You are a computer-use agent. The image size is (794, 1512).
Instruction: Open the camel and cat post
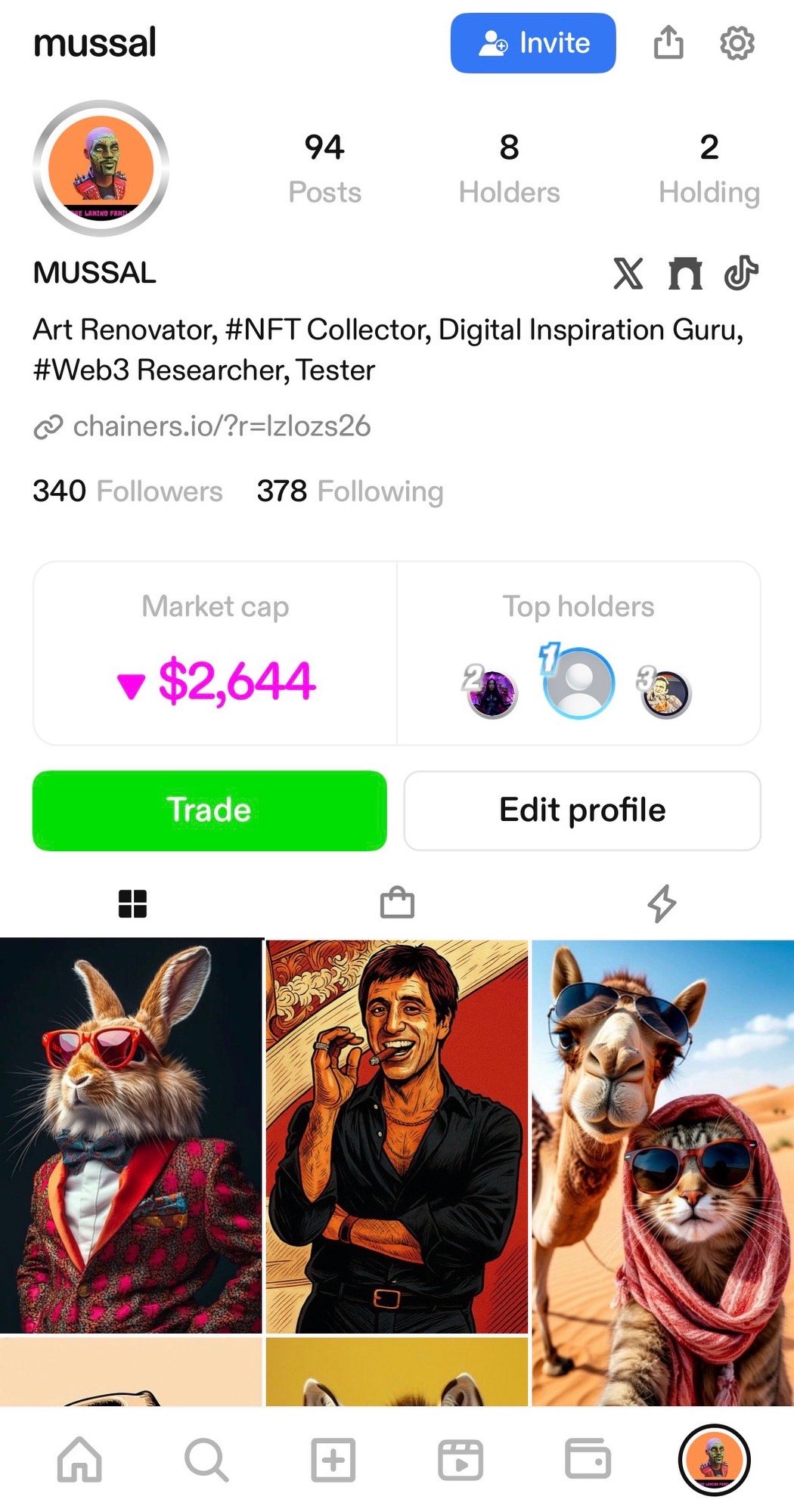coord(662,1172)
